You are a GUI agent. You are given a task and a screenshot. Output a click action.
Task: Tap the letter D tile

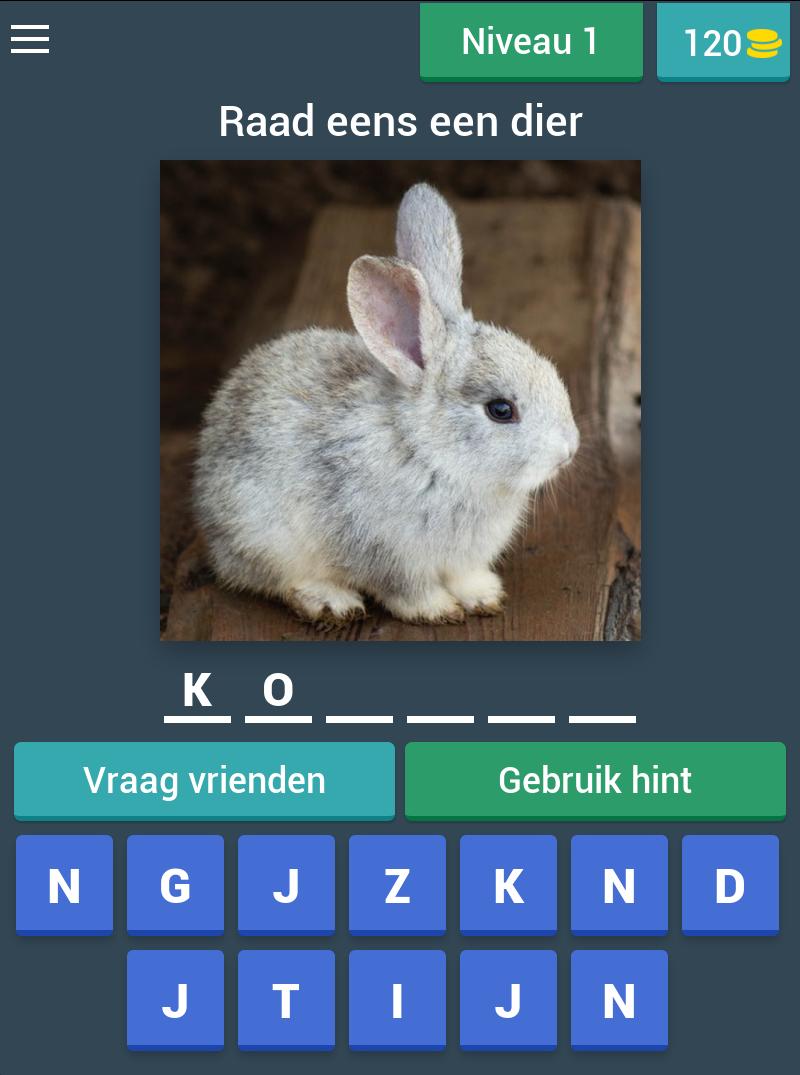click(x=730, y=885)
